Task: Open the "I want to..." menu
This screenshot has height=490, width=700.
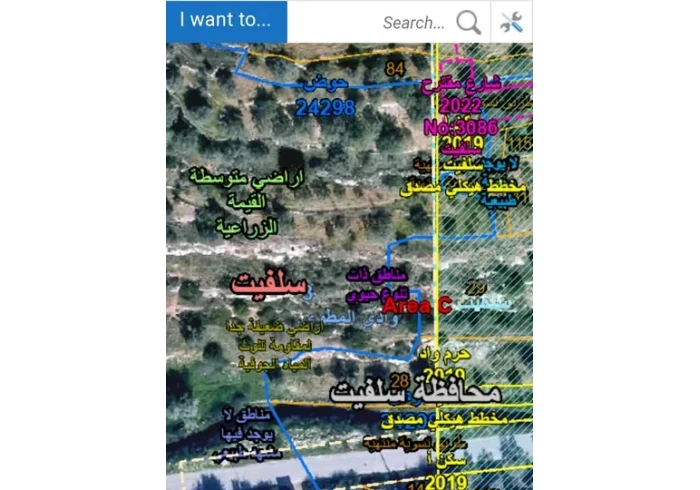Action: click(227, 21)
